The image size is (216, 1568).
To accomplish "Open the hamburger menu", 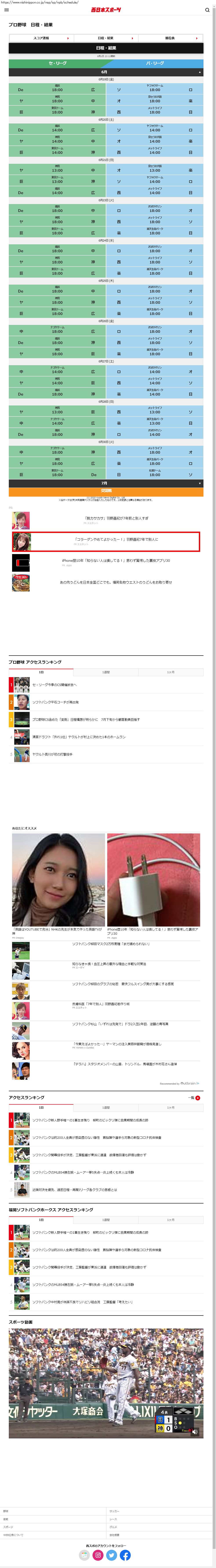I will [x=7, y=10].
